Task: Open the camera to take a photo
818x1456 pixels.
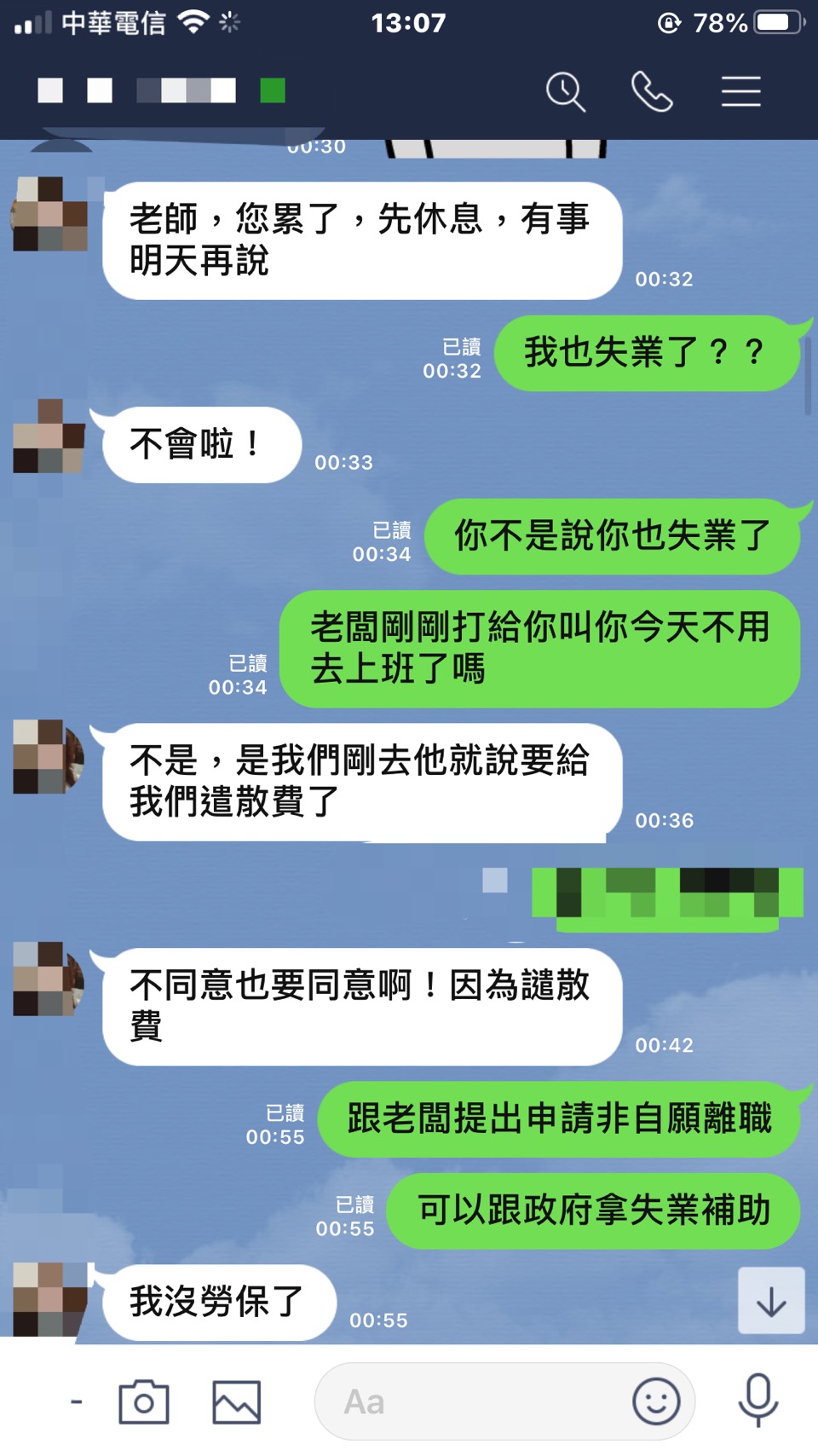Action: 144,1402
